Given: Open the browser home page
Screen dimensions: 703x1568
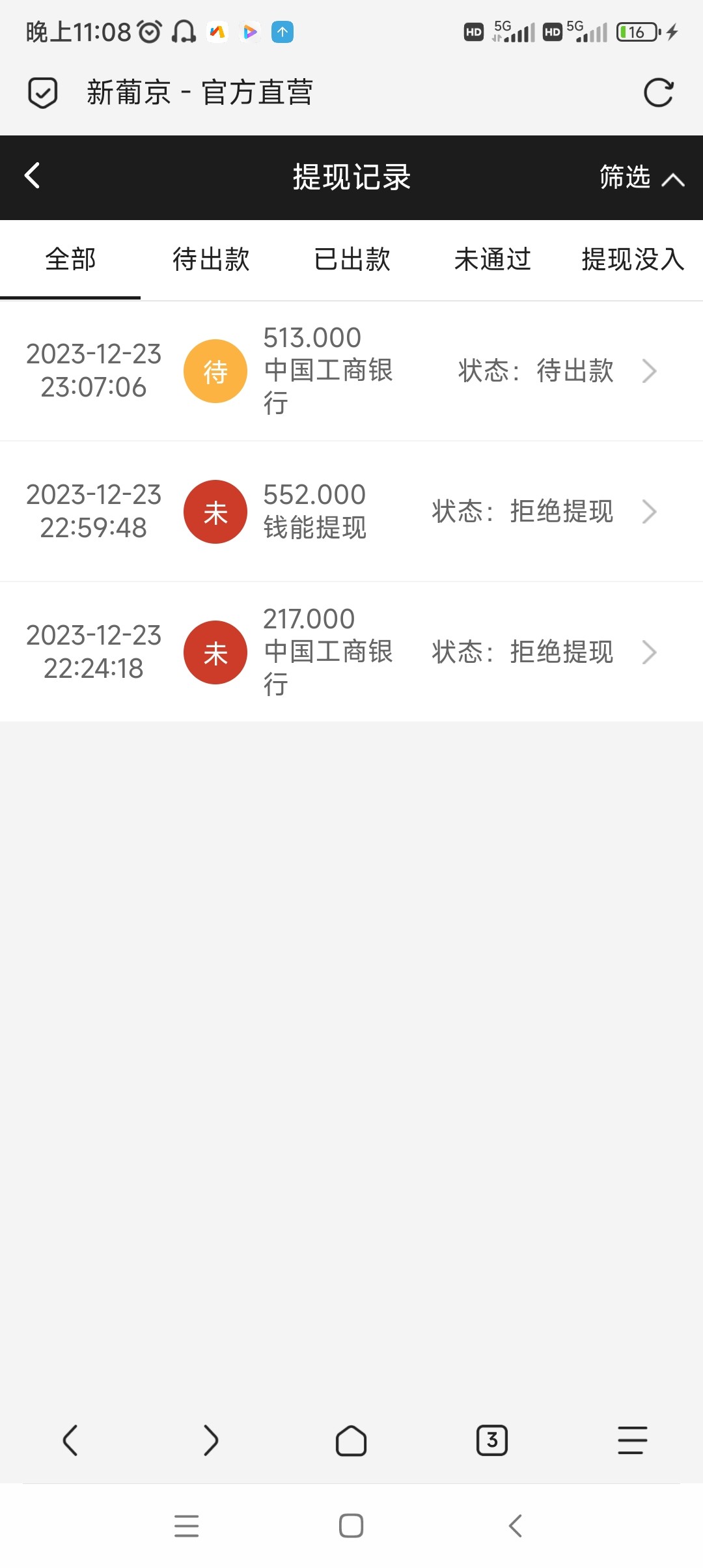Looking at the screenshot, I should click(x=351, y=1440).
